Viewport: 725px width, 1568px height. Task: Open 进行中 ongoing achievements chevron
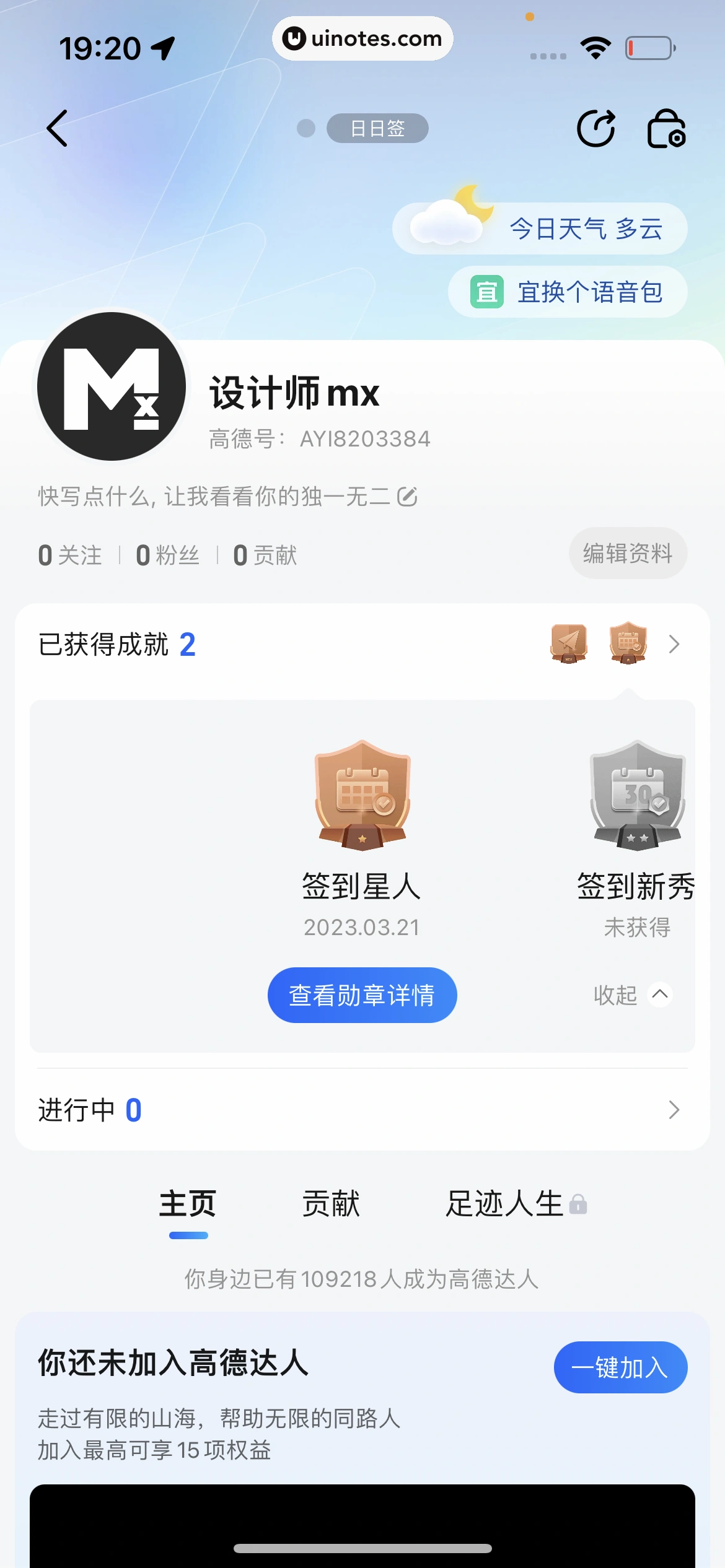click(674, 1110)
